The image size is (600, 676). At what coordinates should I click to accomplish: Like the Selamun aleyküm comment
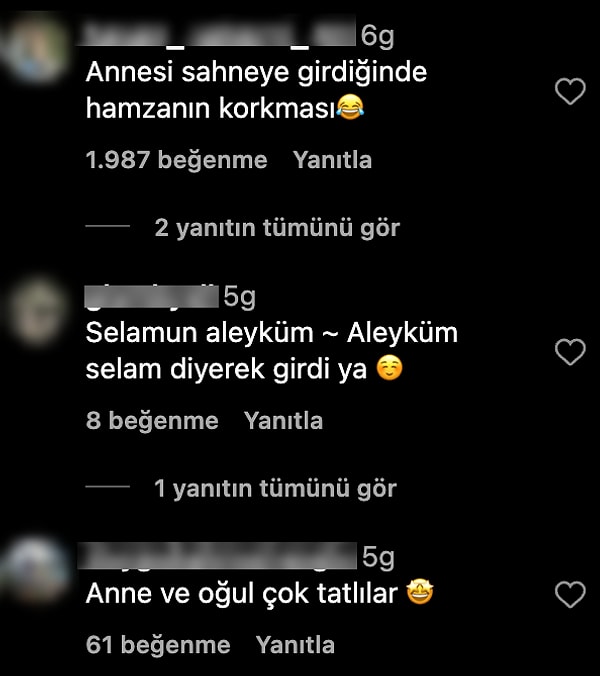click(570, 352)
